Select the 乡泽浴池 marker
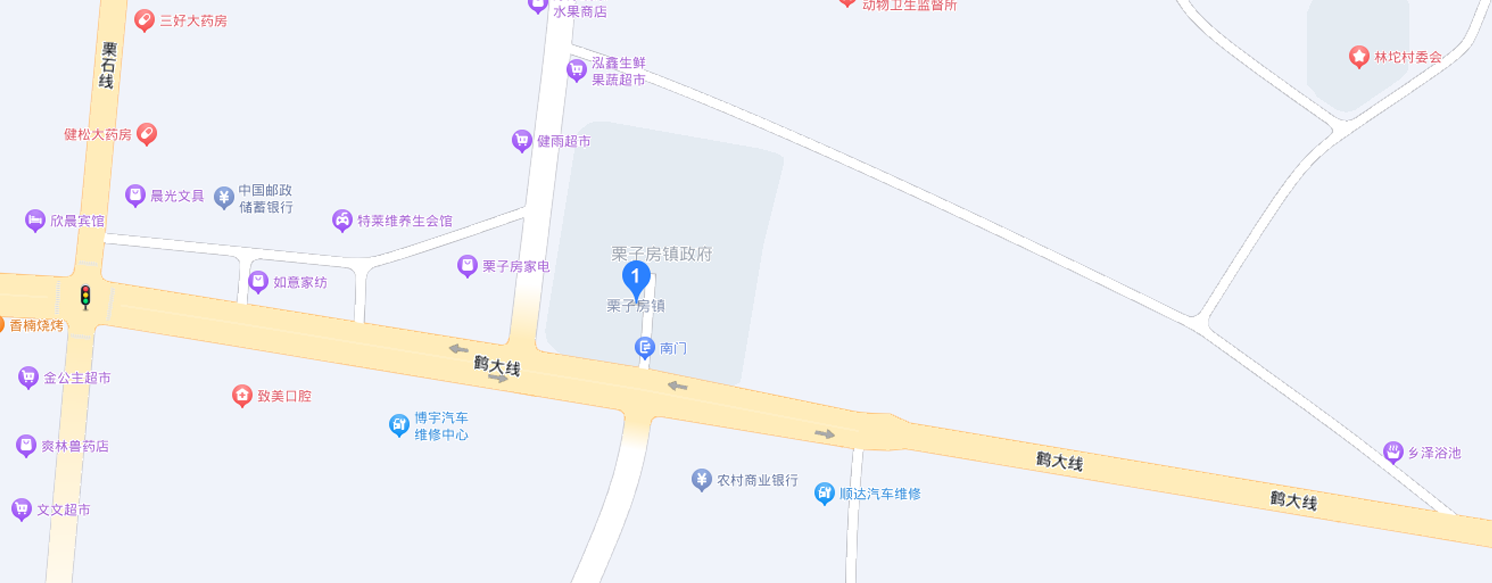Image resolution: width=1492 pixels, height=583 pixels. tap(1393, 452)
